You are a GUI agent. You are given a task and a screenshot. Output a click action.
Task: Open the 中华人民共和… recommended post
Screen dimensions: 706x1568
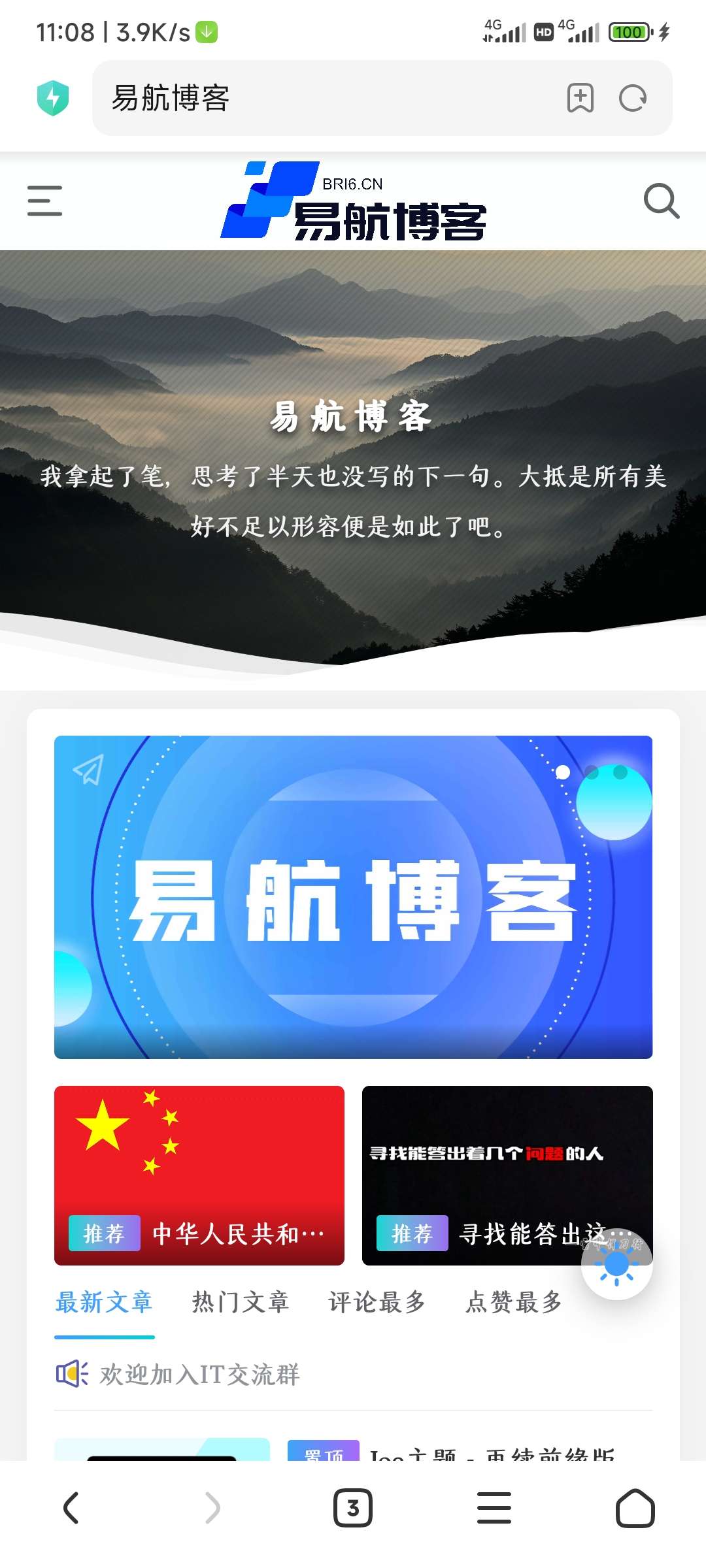point(199,1175)
